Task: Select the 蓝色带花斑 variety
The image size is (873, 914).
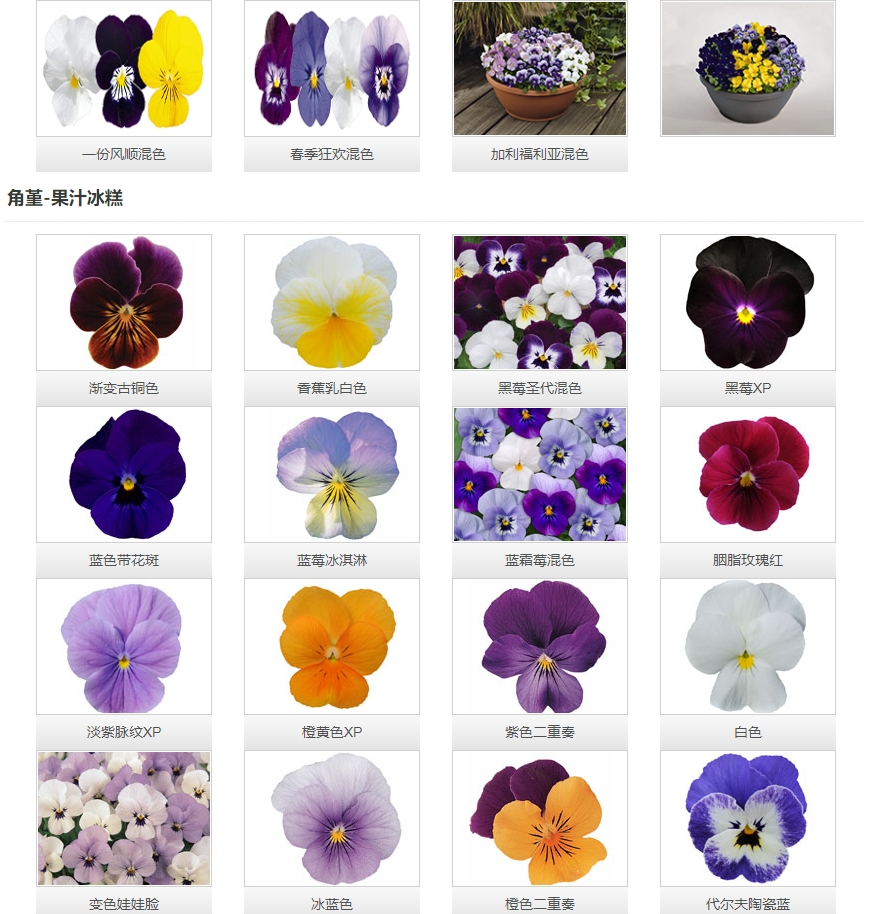Action: [123, 475]
